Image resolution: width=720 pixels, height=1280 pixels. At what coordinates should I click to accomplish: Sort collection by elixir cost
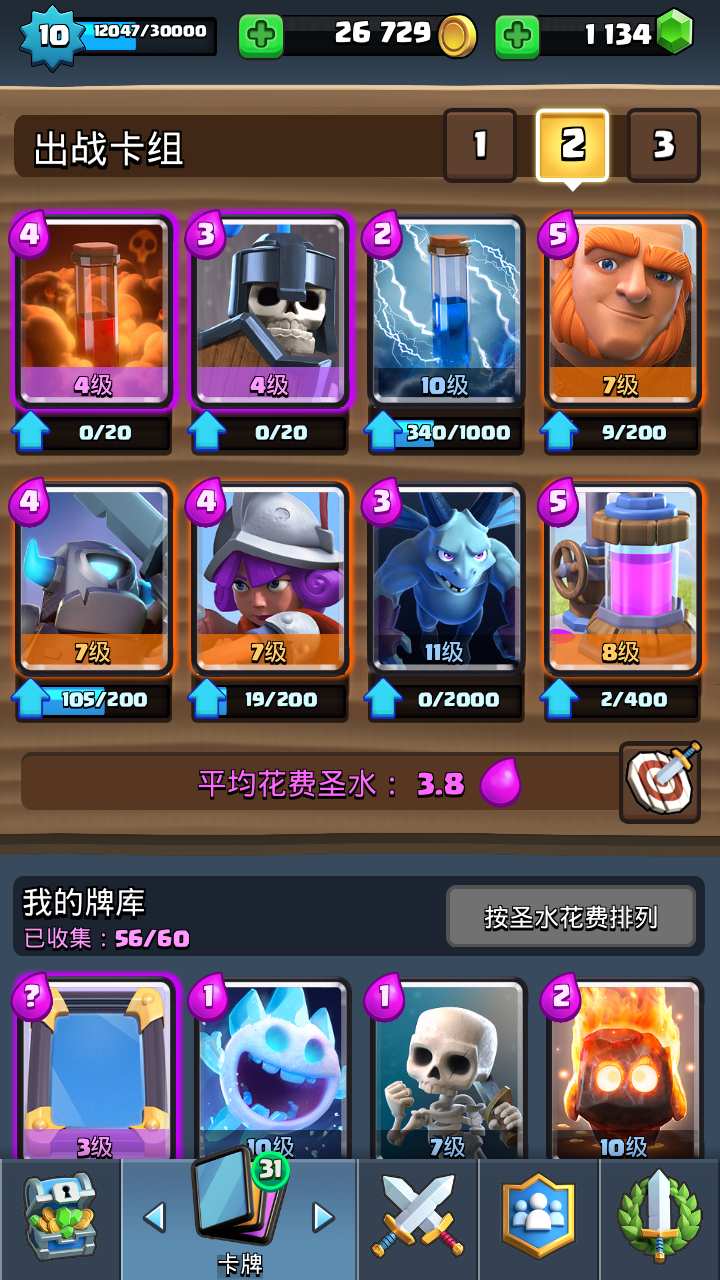pos(571,917)
